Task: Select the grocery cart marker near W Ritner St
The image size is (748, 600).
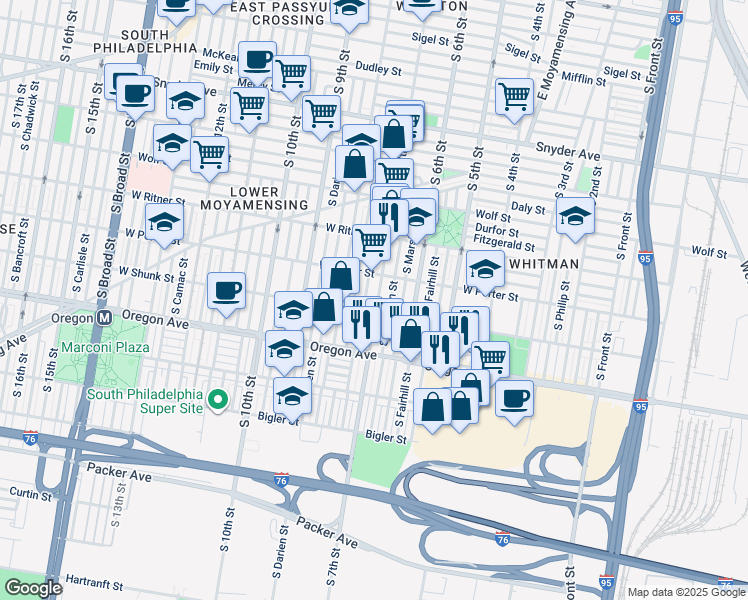Action: tap(372, 244)
